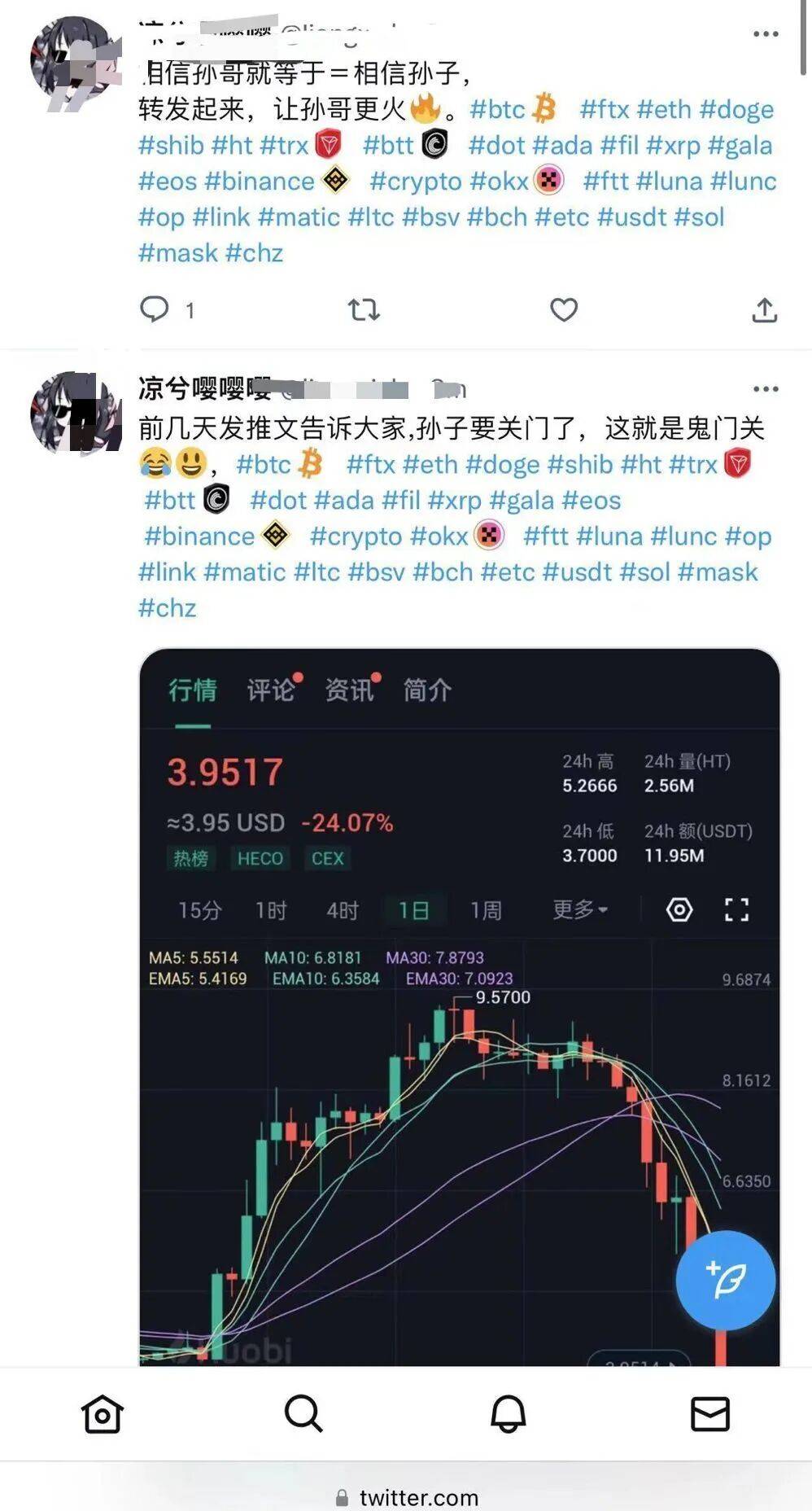Tap the twitter.com address bar
Screen dimensions: 812x1511
407,1496
